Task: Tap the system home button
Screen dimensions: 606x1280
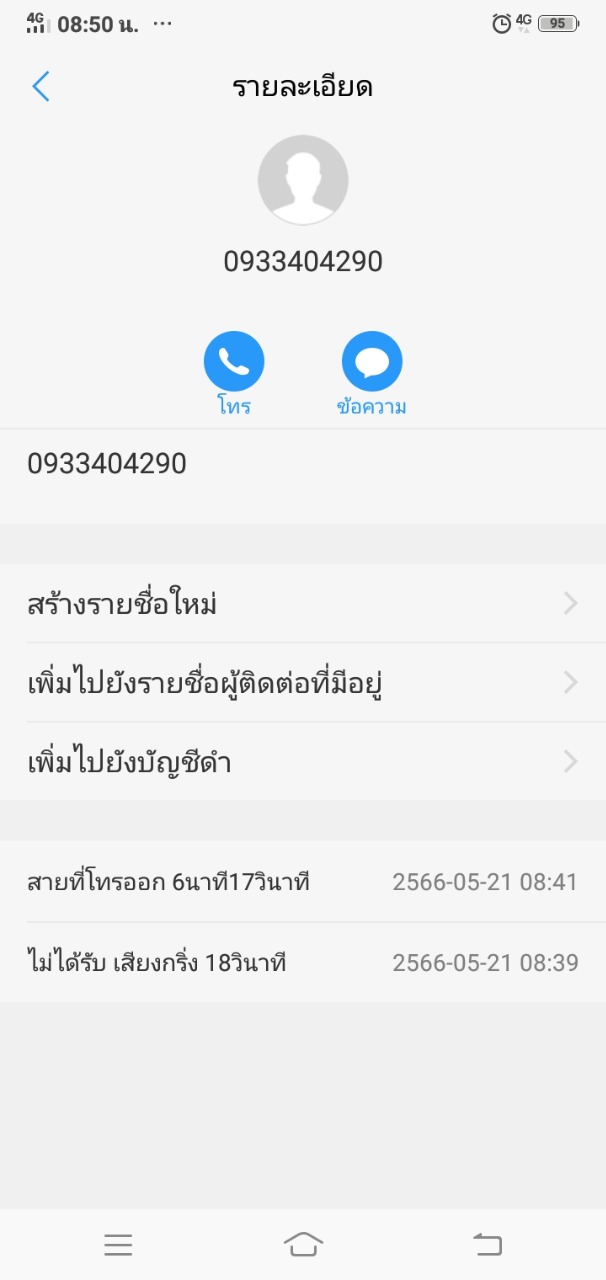Action: tap(303, 1244)
